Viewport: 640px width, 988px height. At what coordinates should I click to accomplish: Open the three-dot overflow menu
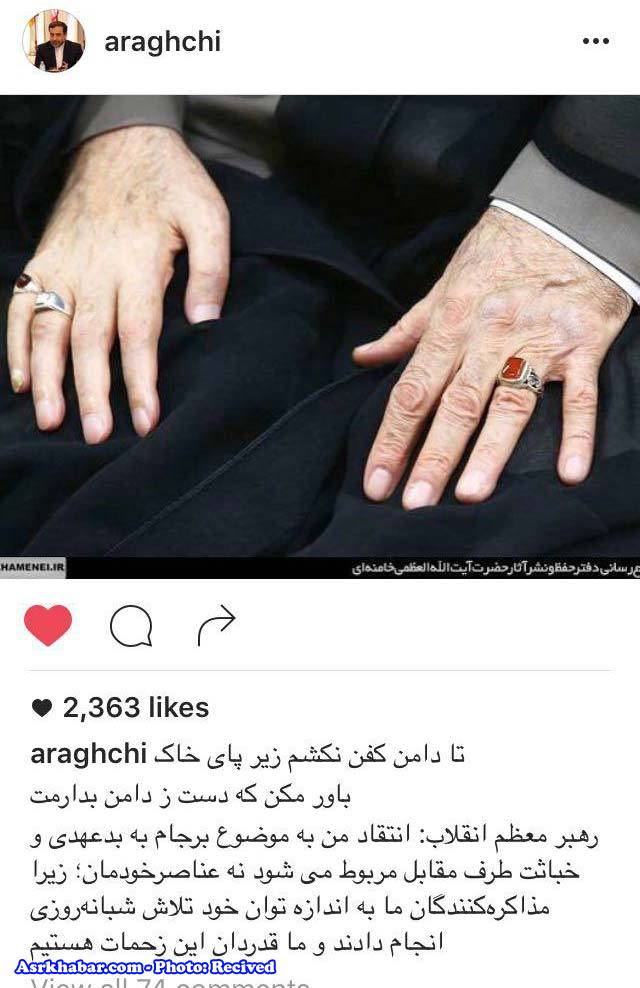[x=595, y=41]
